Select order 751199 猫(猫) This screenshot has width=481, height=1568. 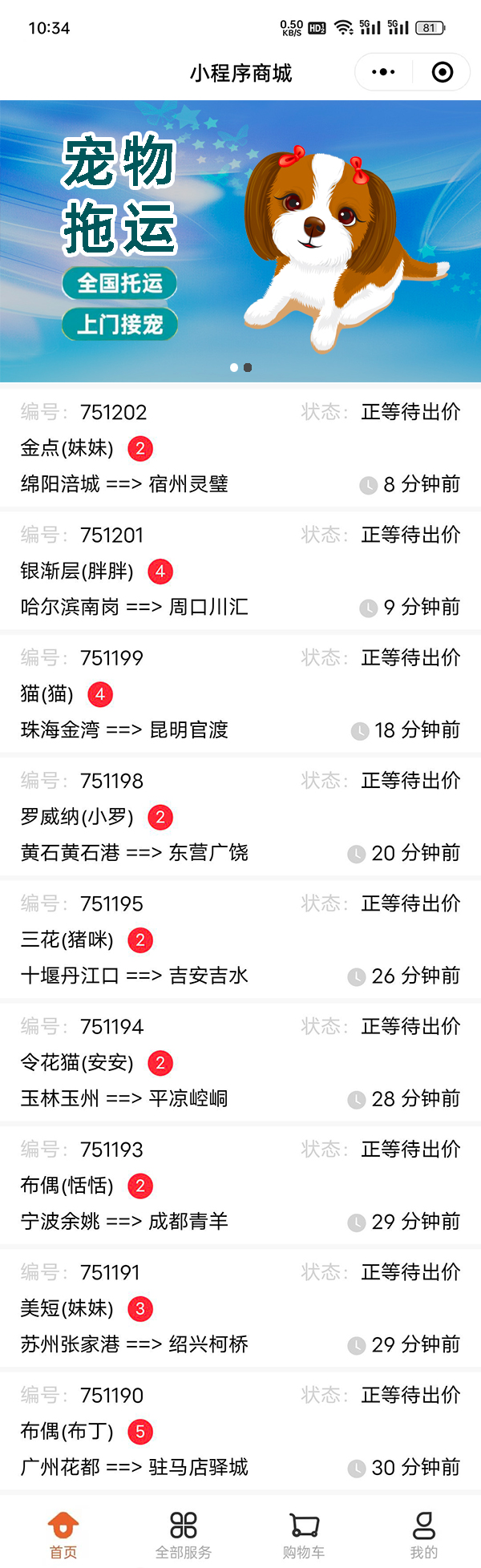240,693
